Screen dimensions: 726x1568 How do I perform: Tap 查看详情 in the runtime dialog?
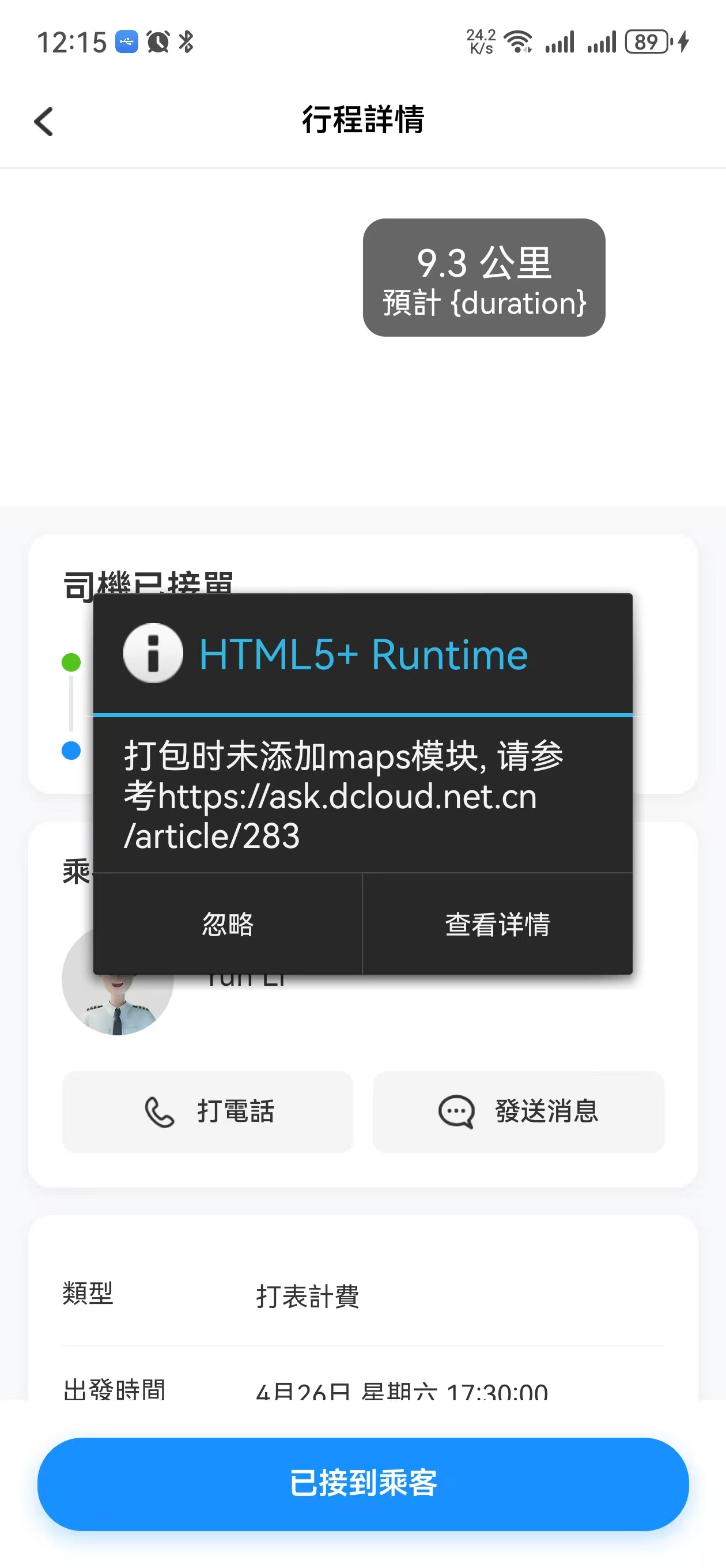pos(497,924)
